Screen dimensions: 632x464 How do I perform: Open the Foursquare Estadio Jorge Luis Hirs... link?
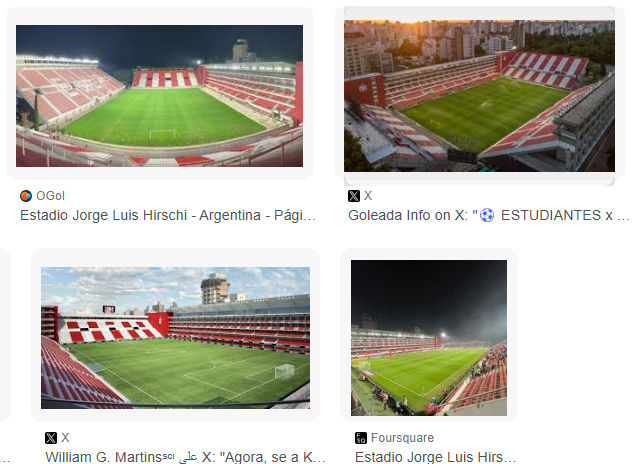(435, 457)
